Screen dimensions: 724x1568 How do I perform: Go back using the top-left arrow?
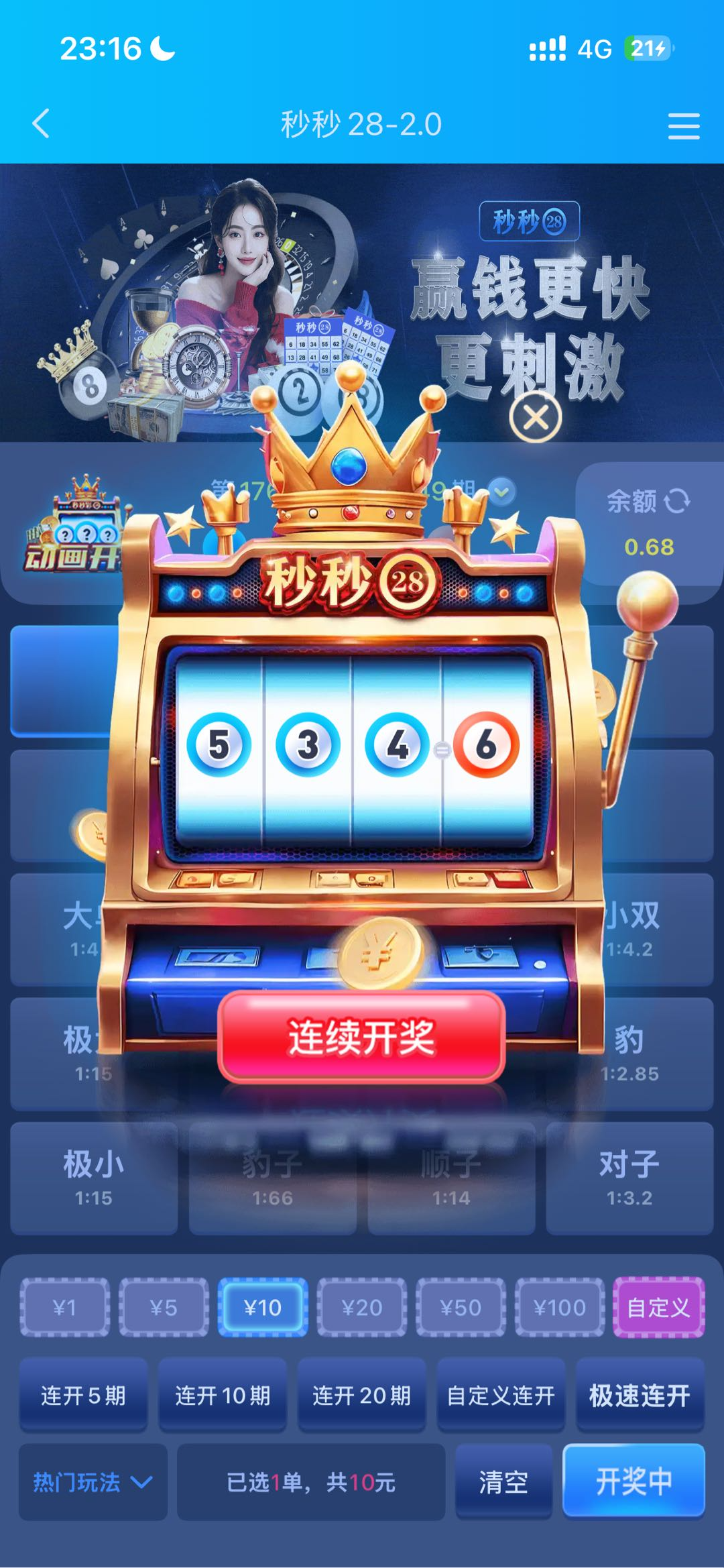pos(42,124)
